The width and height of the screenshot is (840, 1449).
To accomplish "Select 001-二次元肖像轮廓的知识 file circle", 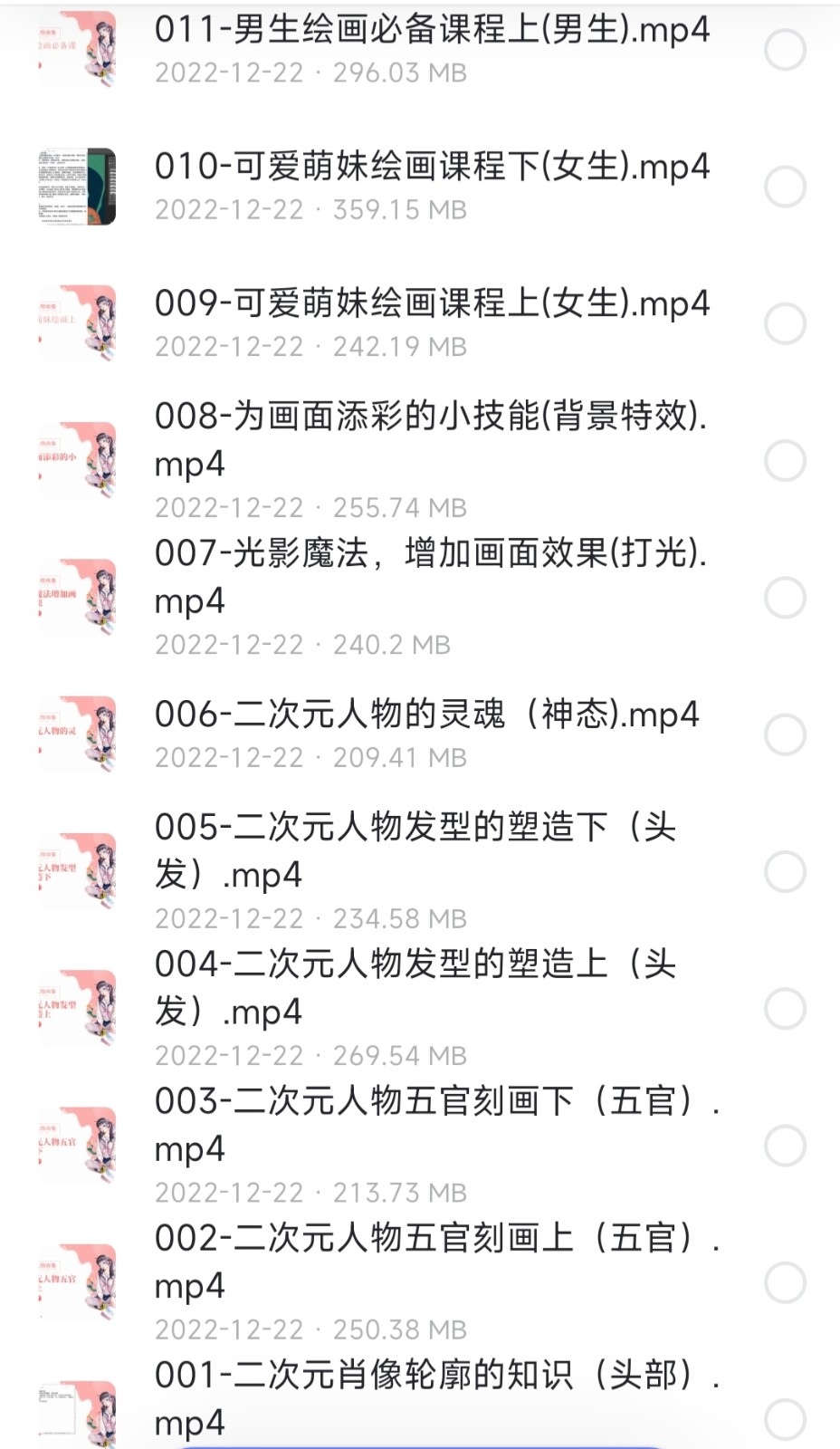I will 785,1419.
